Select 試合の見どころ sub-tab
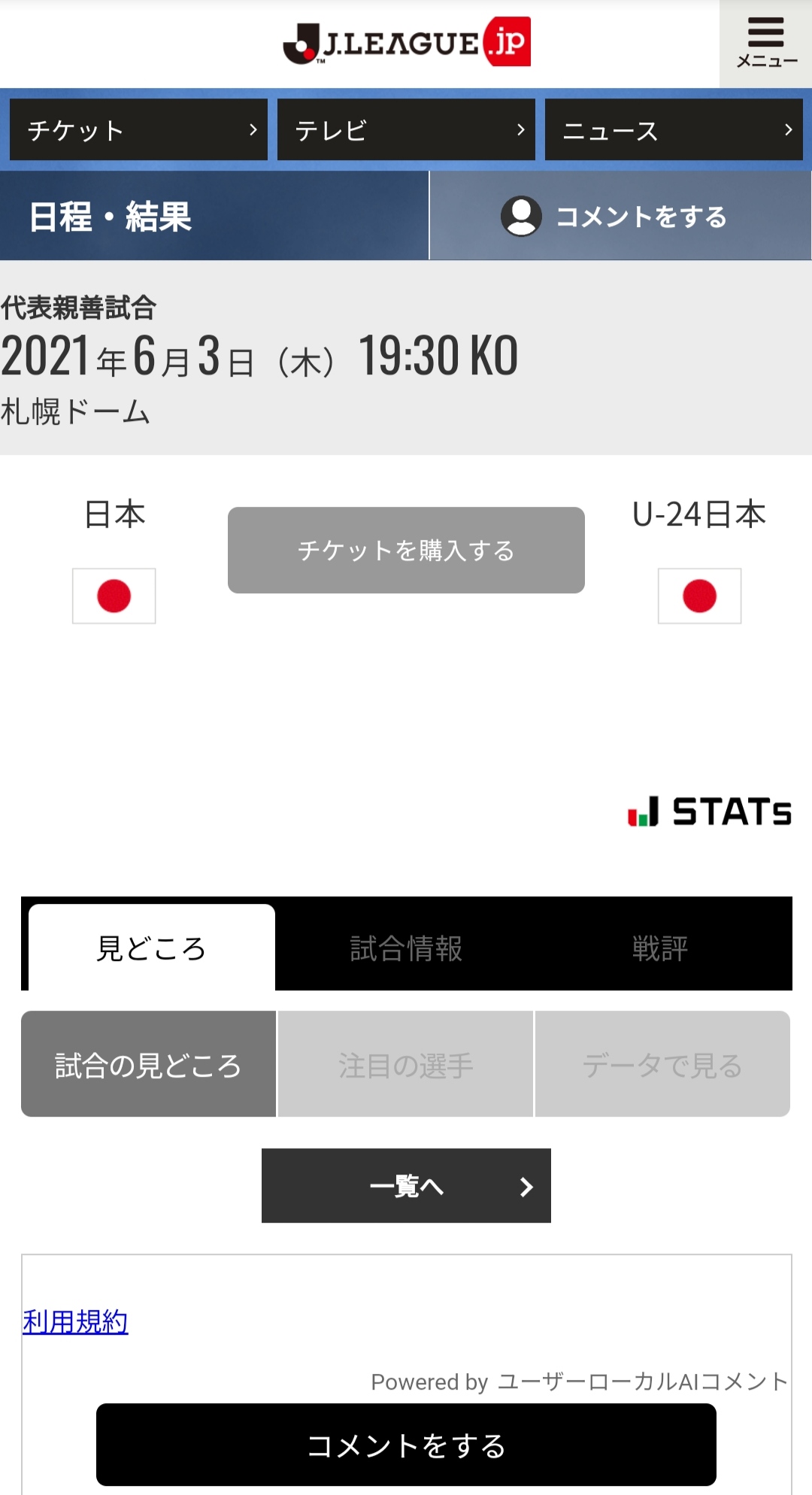Viewport: 812px width, 1495px height. (x=148, y=1064)
